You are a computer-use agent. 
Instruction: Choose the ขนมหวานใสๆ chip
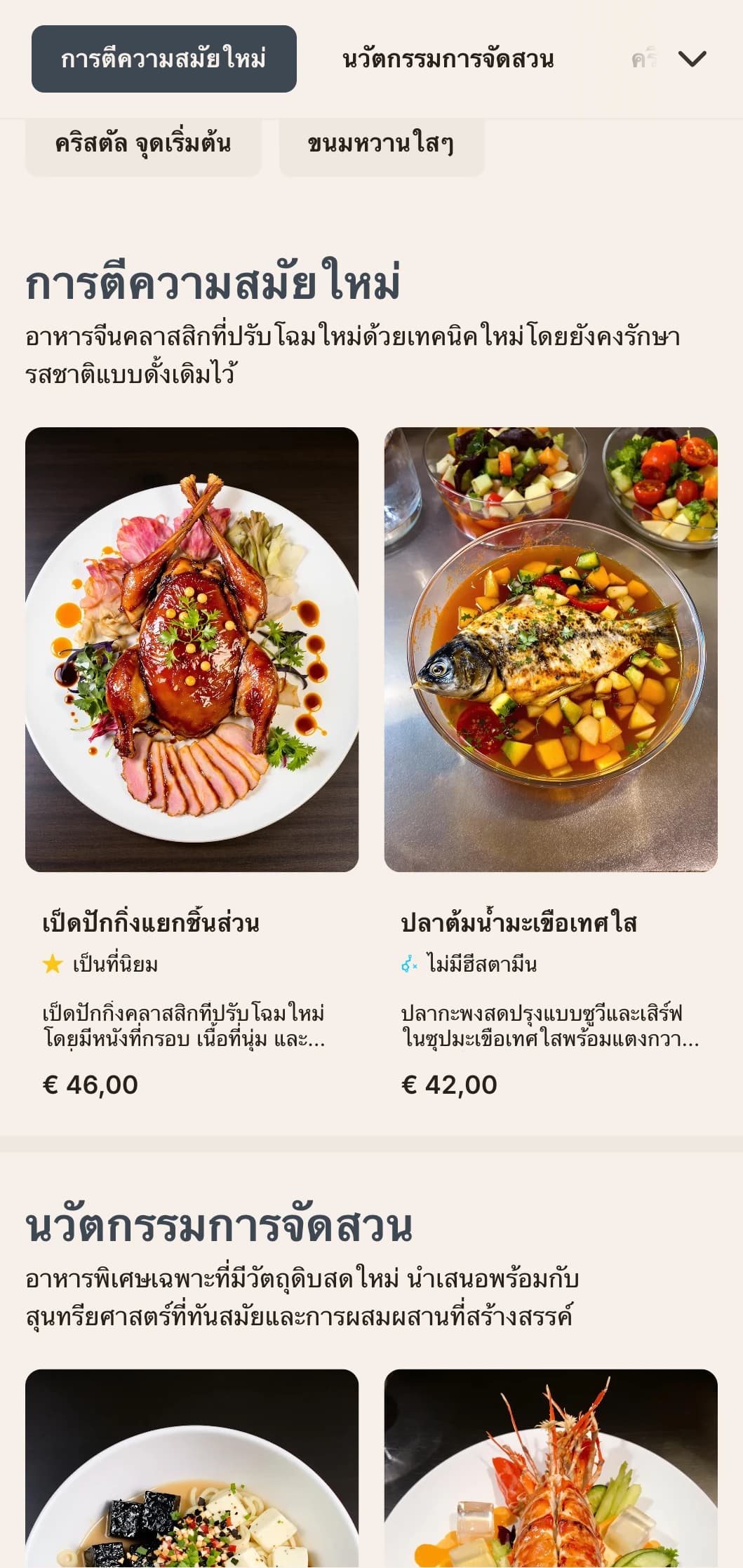point(381,144)
